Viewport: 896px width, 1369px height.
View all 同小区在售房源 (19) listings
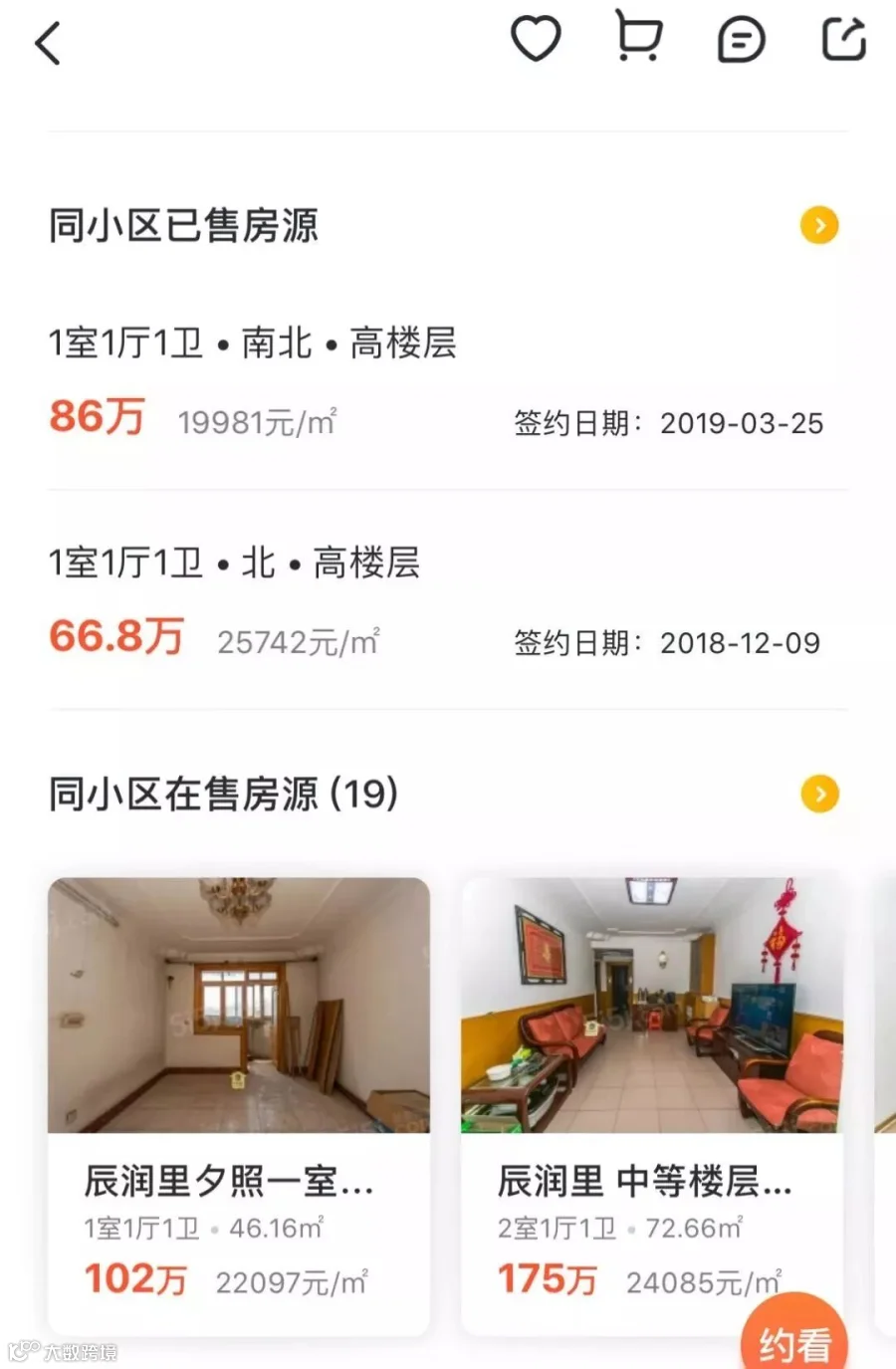[819, 794]
